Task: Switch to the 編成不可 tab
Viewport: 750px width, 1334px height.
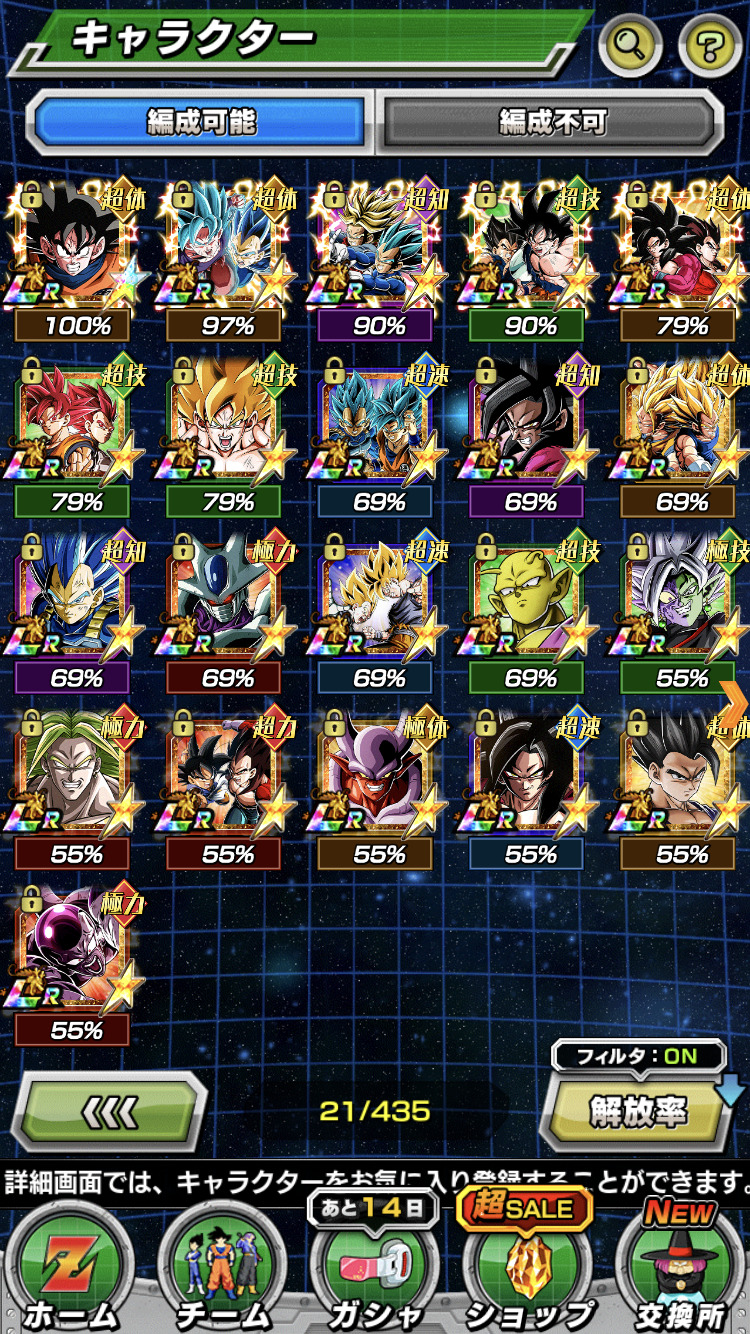Action: point(552,122)
